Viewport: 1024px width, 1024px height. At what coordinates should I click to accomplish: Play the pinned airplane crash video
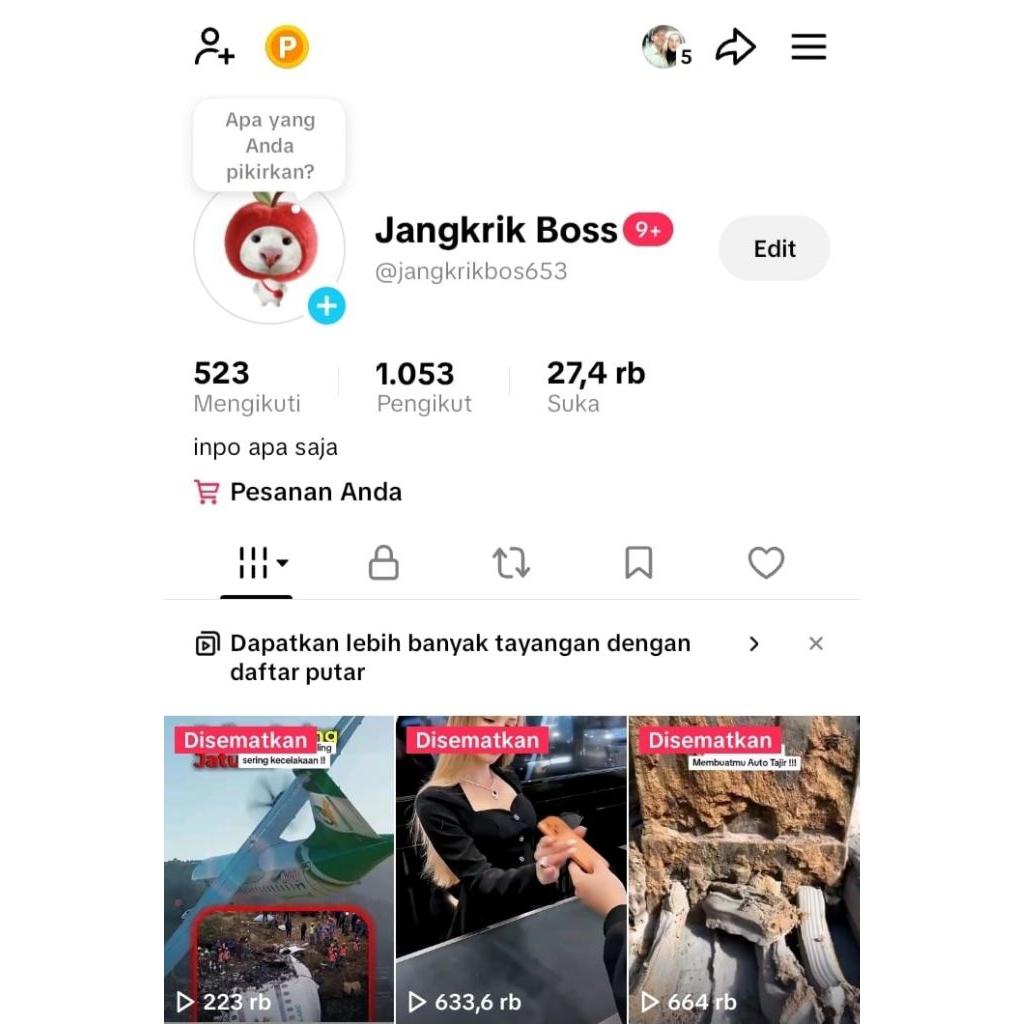pyautogui.click(x=279, y=870)
